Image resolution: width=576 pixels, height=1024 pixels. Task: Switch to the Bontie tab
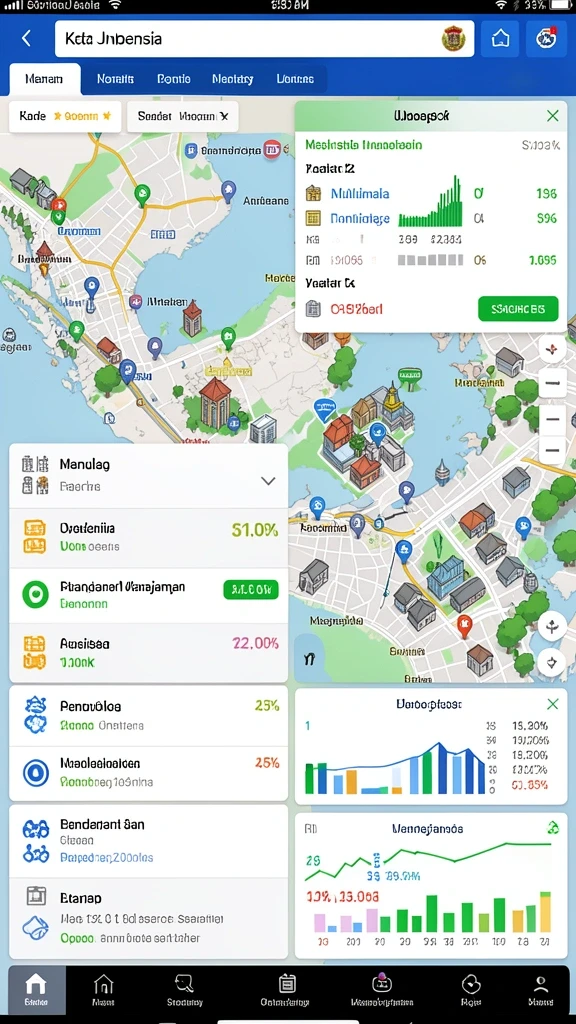[x=174, y=79]
